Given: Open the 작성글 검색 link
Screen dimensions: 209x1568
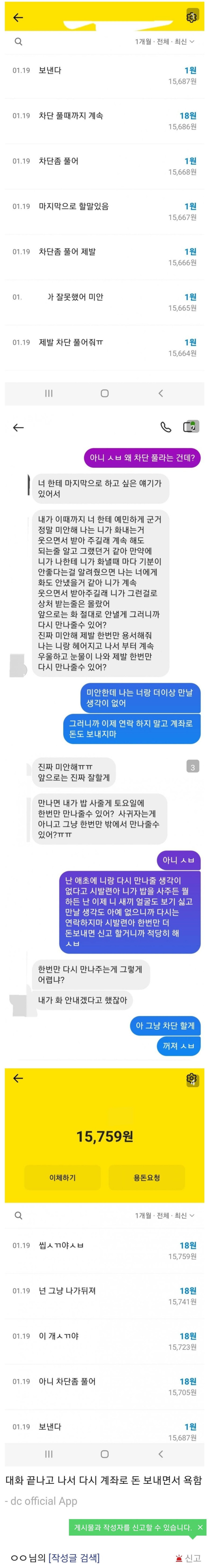Looking at the screenshot, I should point(74,1558).
